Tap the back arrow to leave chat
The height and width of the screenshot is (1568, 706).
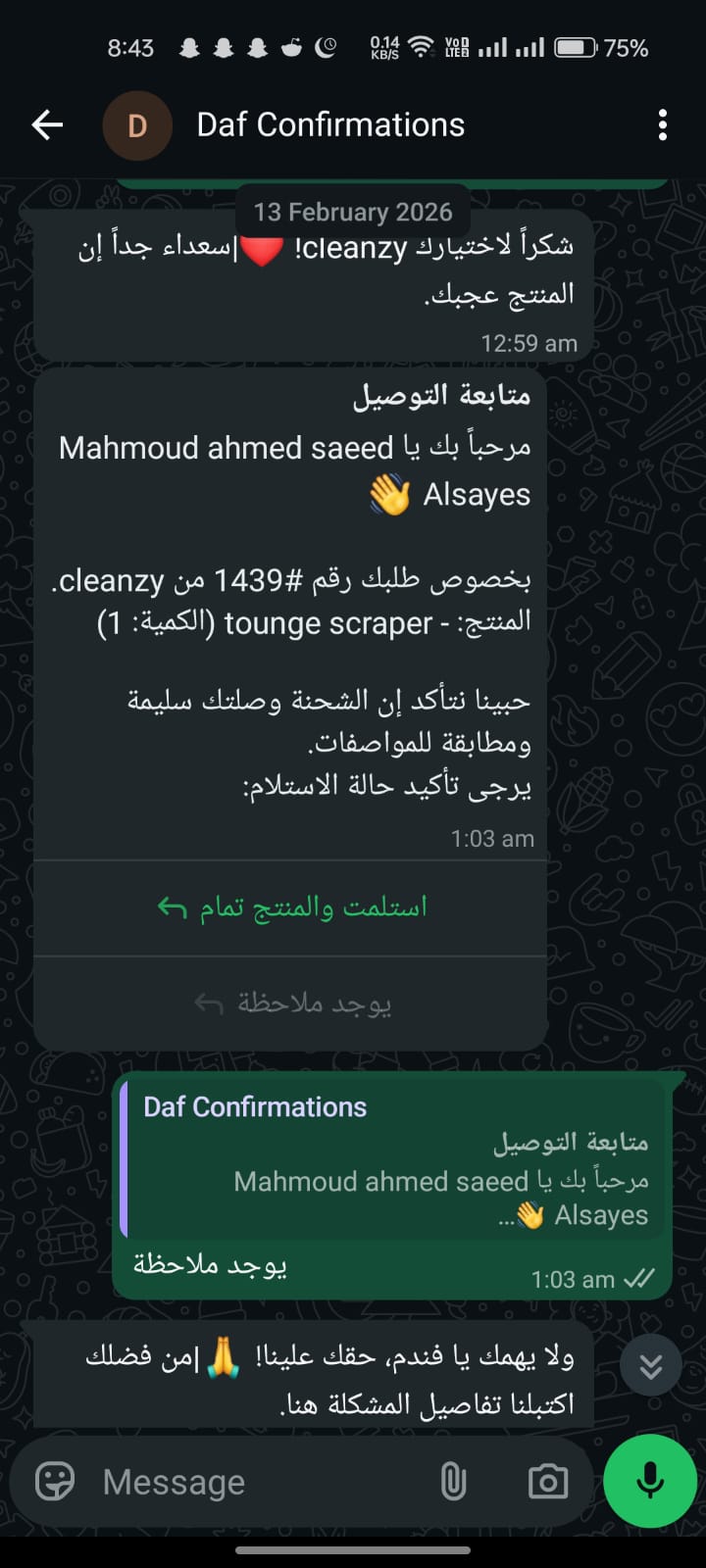click(x=46, y=125)
